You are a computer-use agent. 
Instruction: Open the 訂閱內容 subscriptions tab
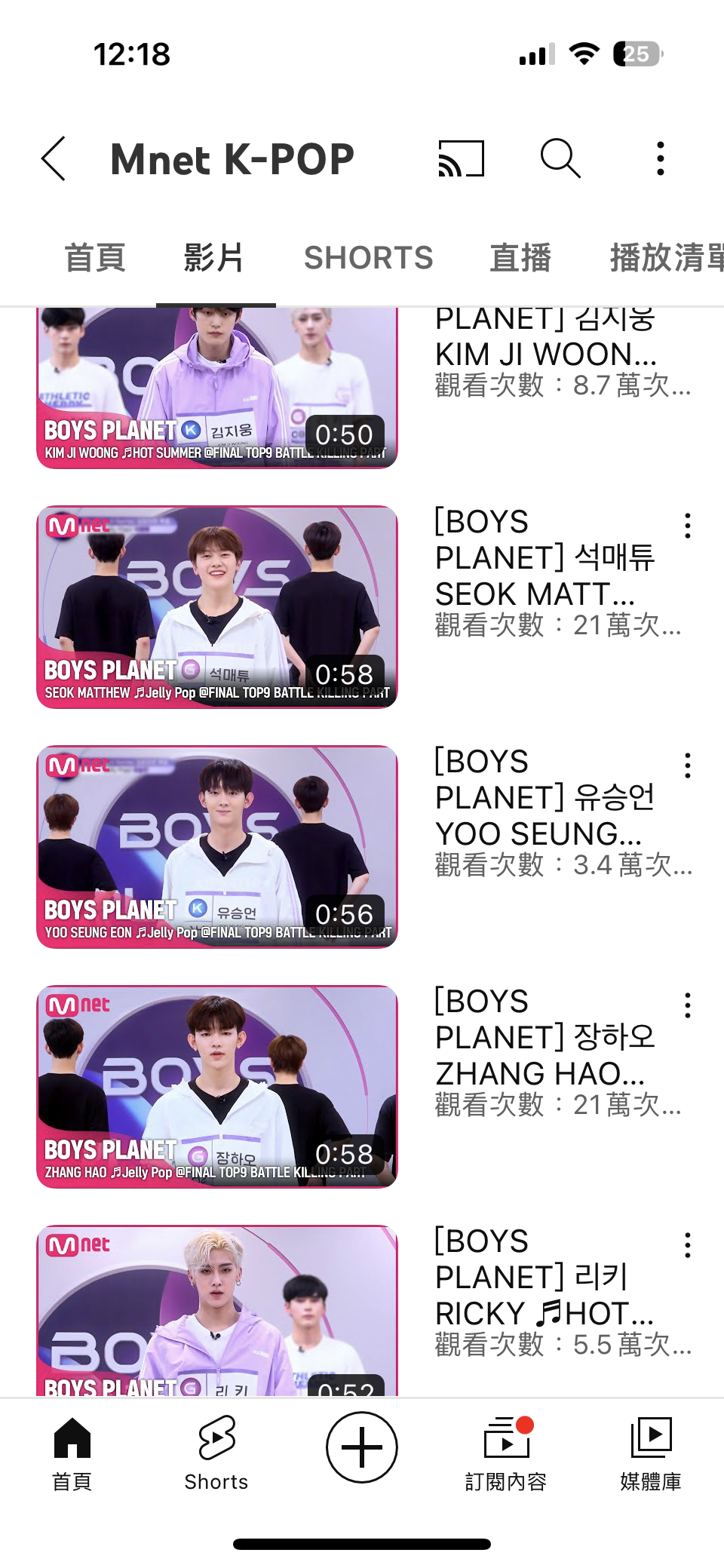click(506, 1453)
